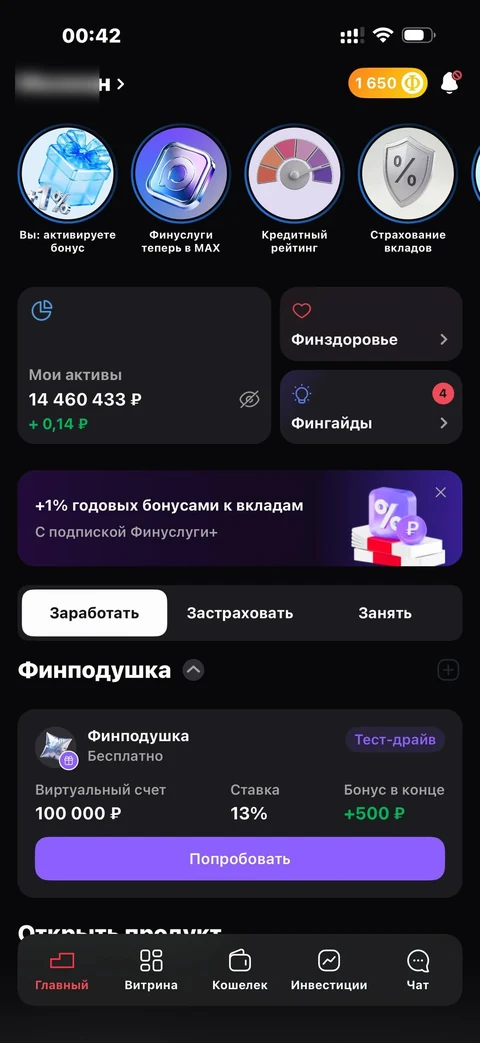The height and width of the screenshot is (1043, 480).
Task: Collapse the Финподушка section
Action: 193,670
